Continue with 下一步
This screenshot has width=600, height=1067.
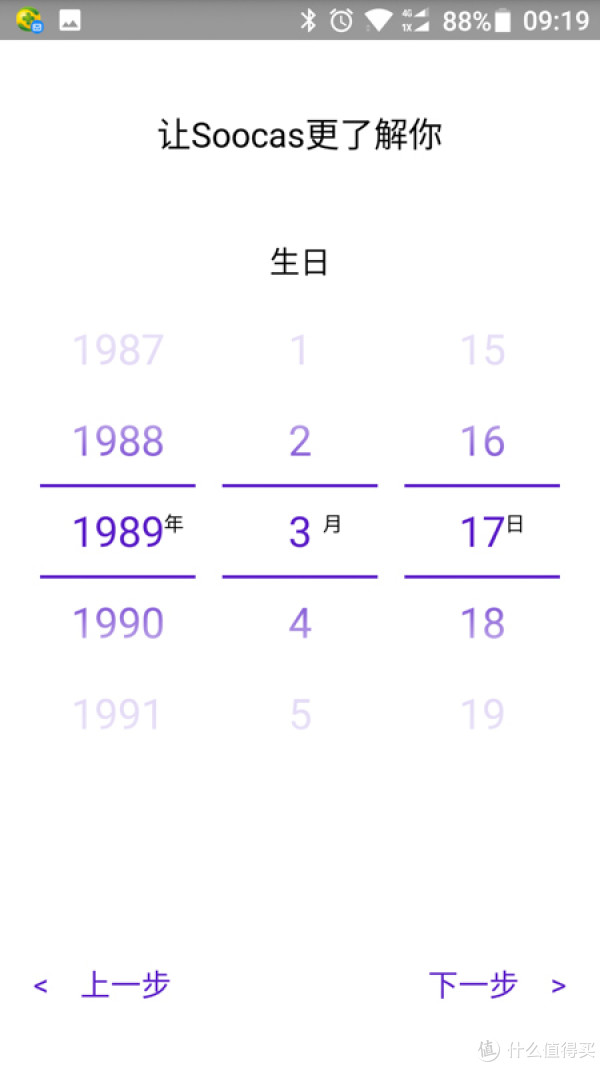click(x=497, y=985)
